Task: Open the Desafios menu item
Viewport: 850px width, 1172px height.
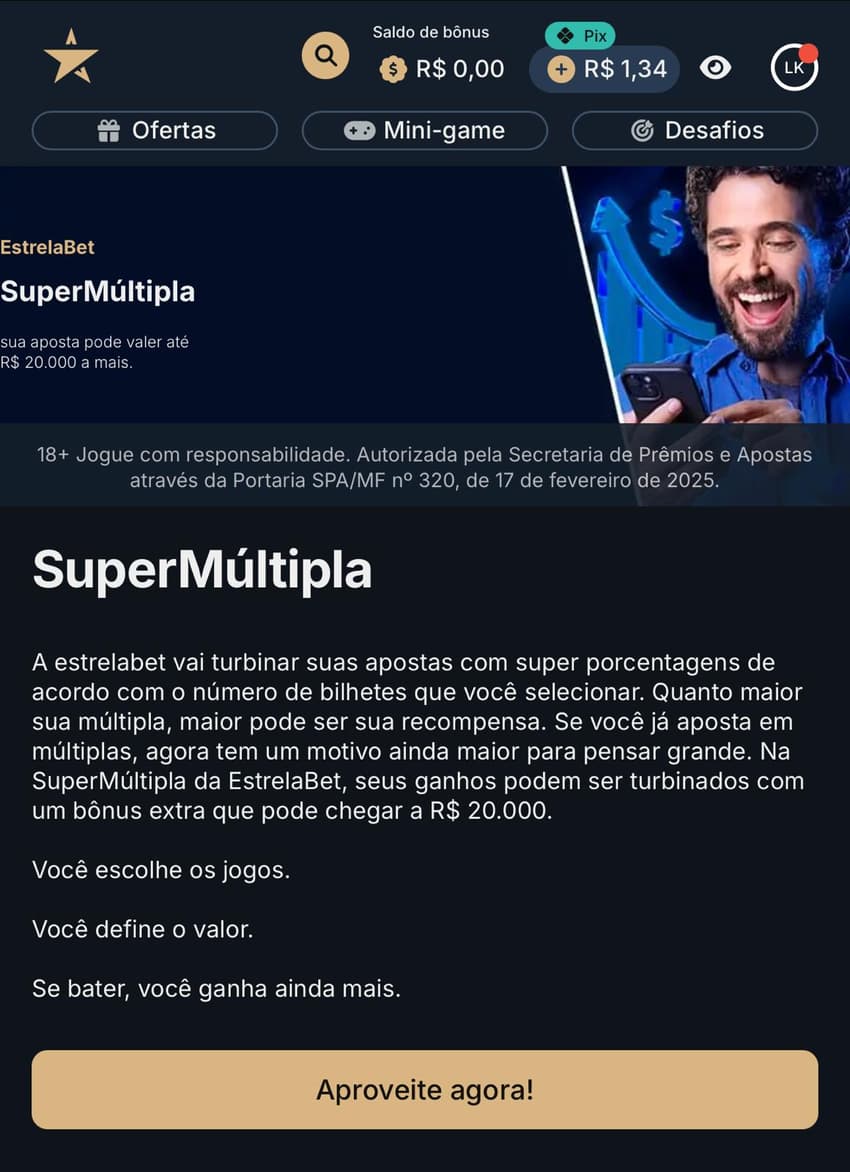Action: pos(694,130)
